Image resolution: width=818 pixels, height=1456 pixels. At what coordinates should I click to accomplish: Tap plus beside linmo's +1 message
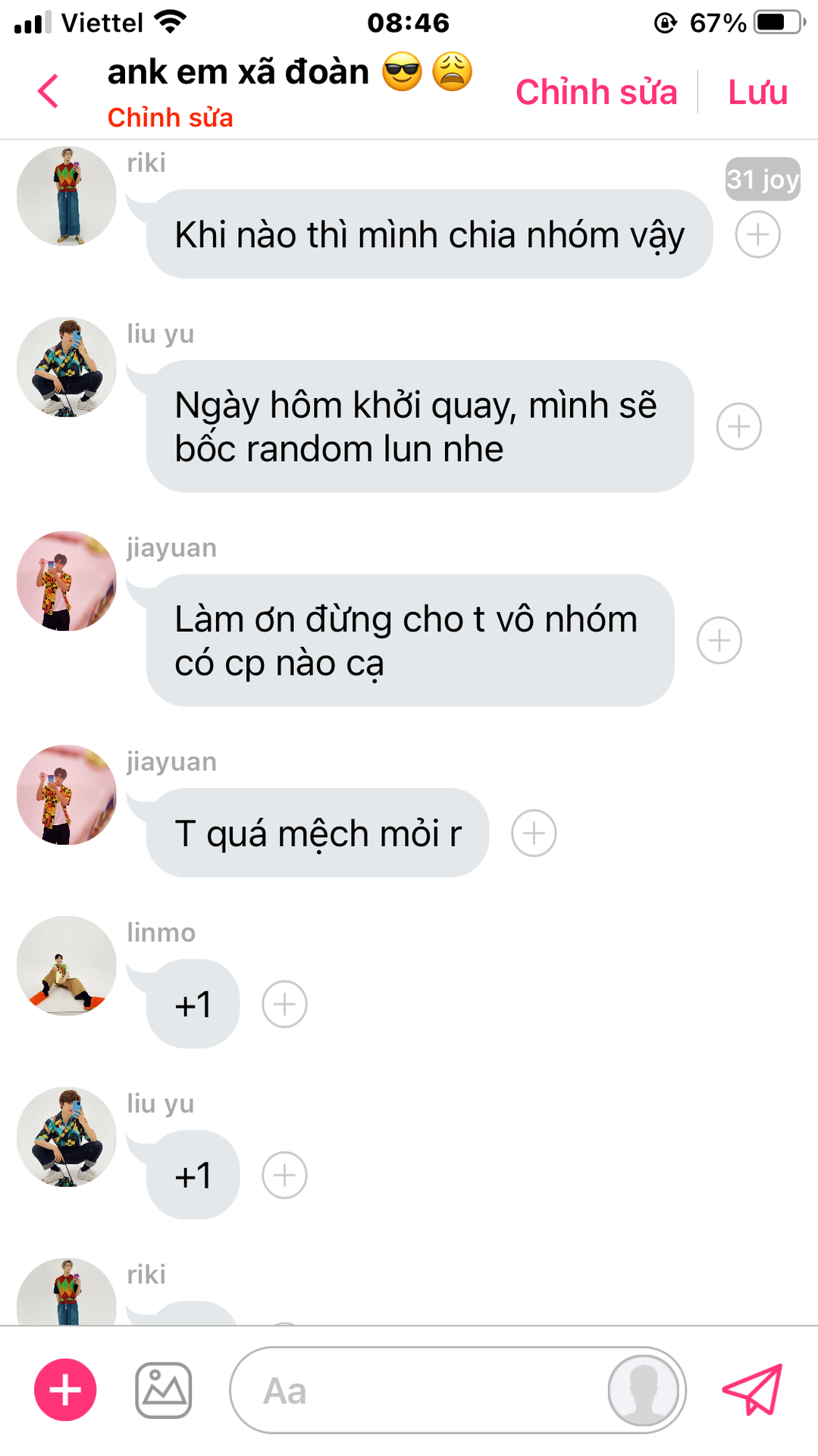(x=284, y=1004)
